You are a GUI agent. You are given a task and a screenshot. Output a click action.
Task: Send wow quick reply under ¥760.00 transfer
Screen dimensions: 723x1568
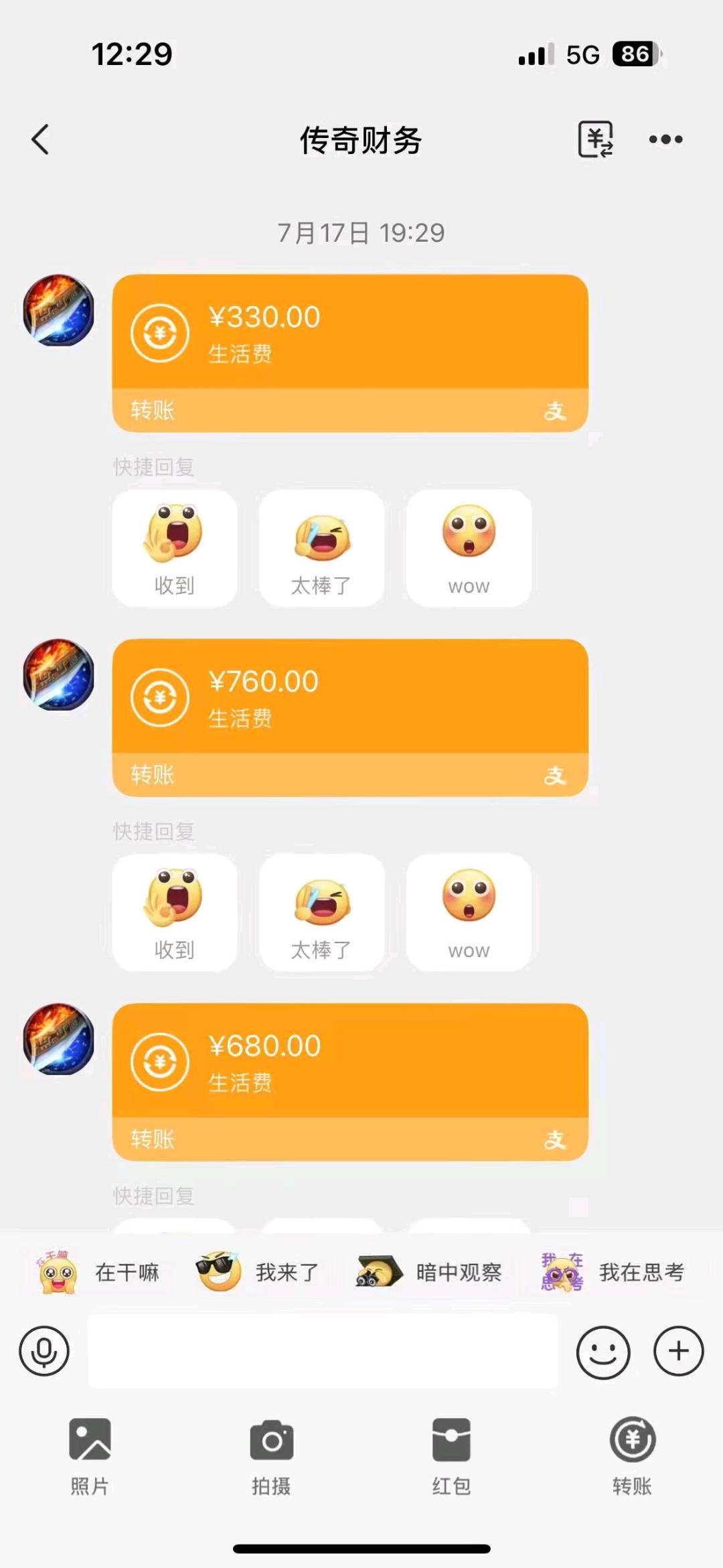[469, 913]
